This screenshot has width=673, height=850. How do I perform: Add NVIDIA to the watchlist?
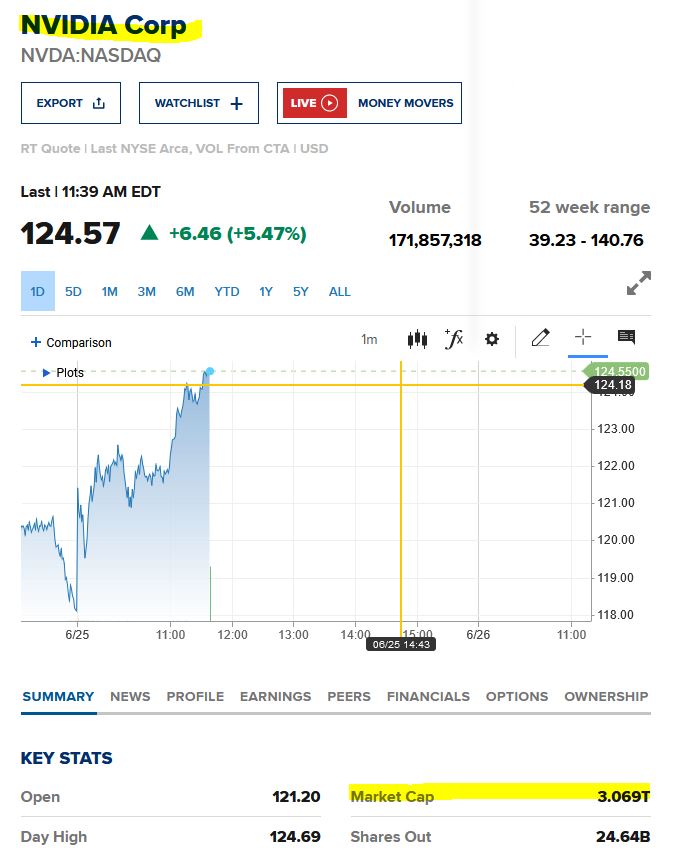[x=198, y=103]
